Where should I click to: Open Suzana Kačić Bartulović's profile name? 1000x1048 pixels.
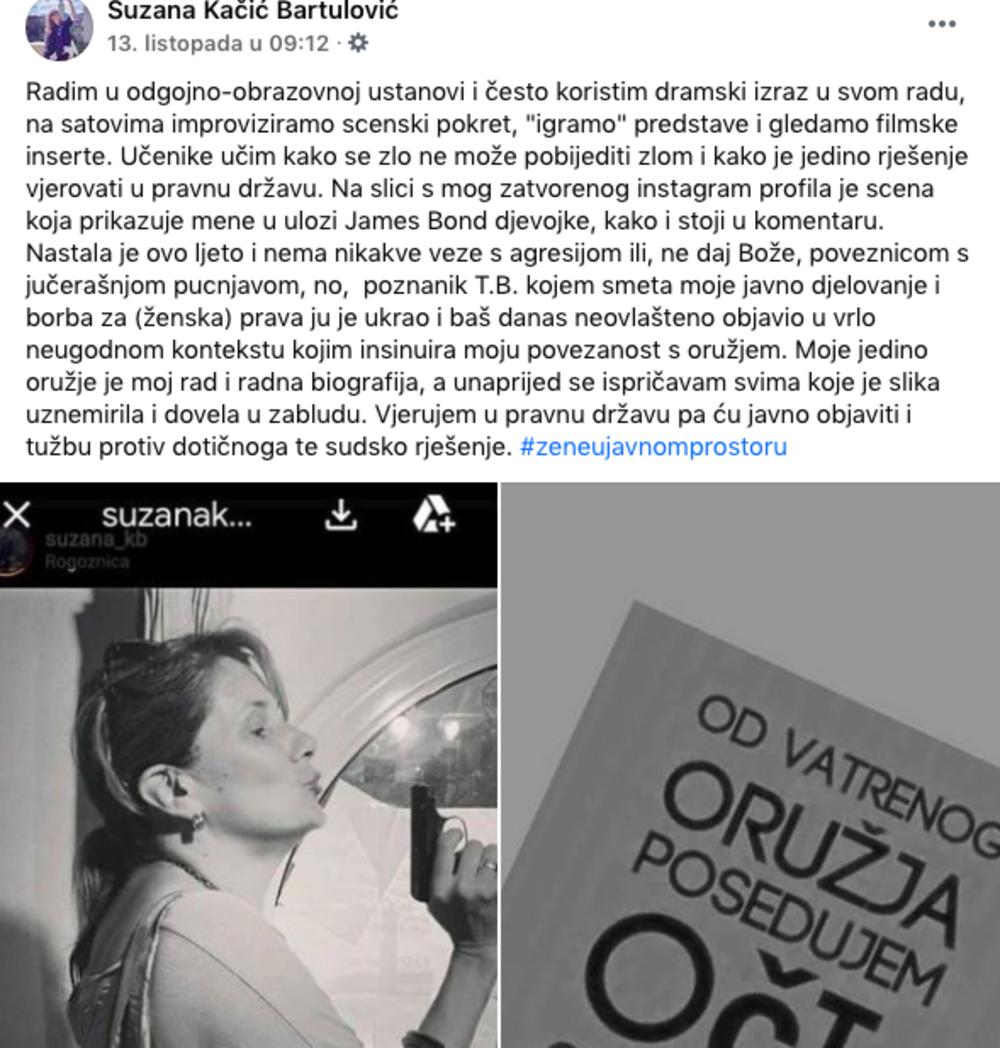point(253,11)
